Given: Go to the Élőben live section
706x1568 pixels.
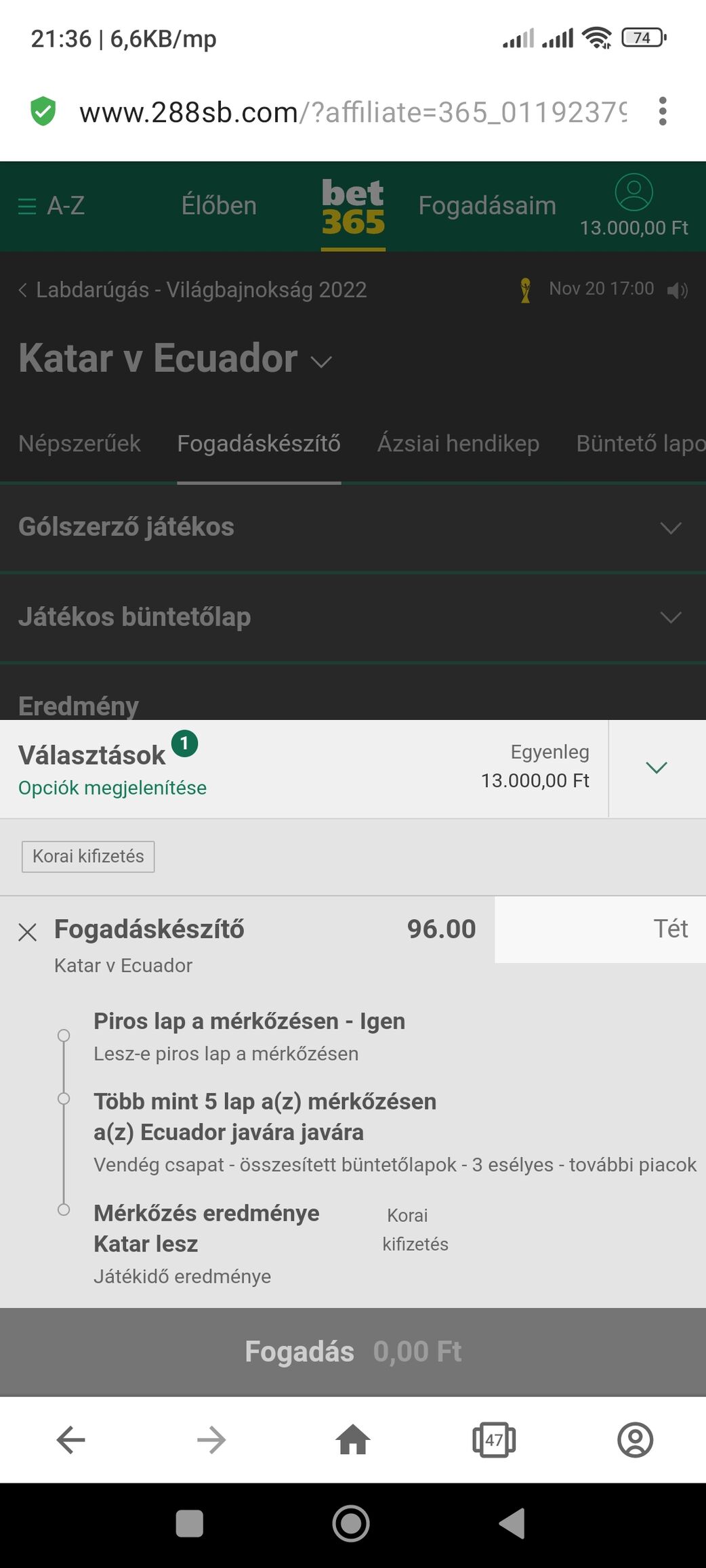Looking at the screenshot, I should (219, 206).
